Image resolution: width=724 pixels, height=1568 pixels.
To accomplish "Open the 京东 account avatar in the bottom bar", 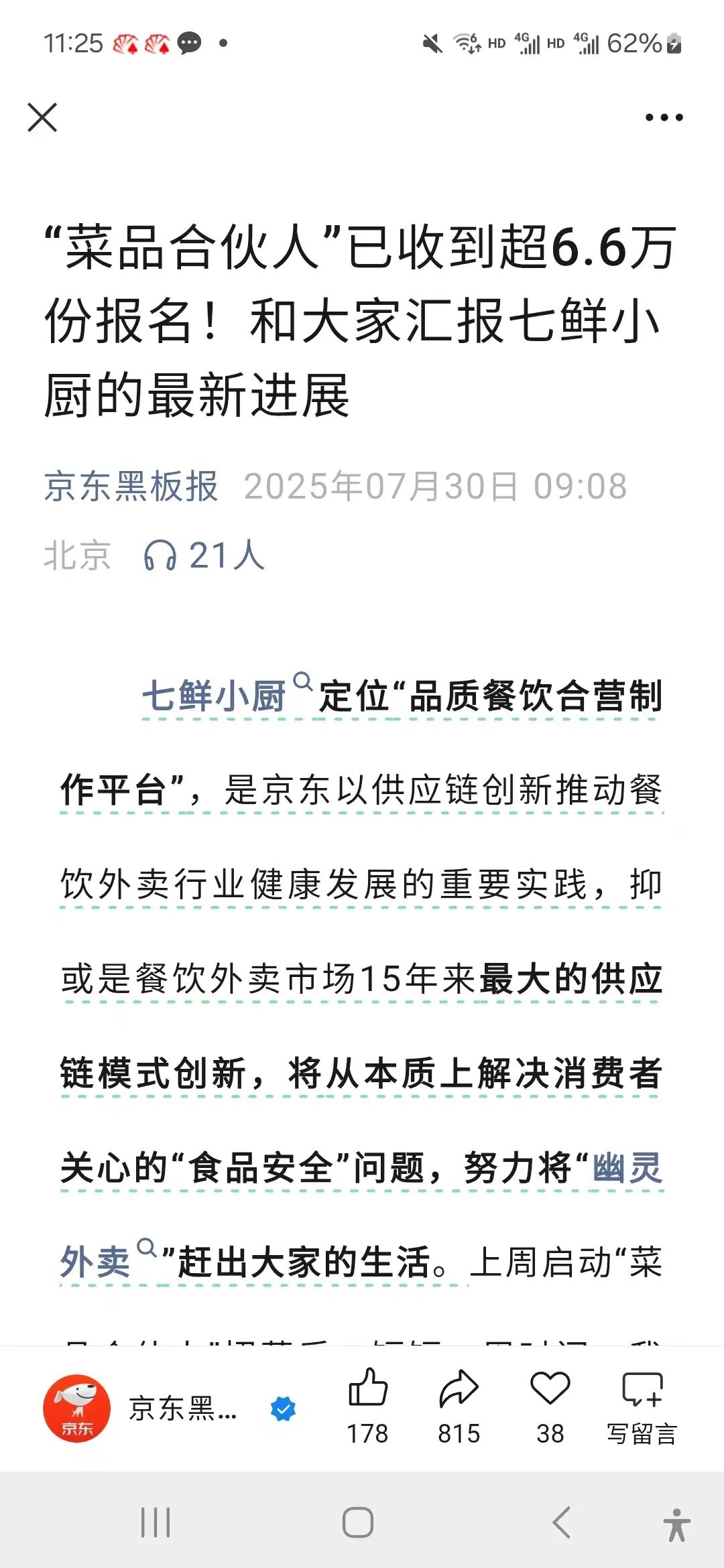I will (x=76, y=1409).
